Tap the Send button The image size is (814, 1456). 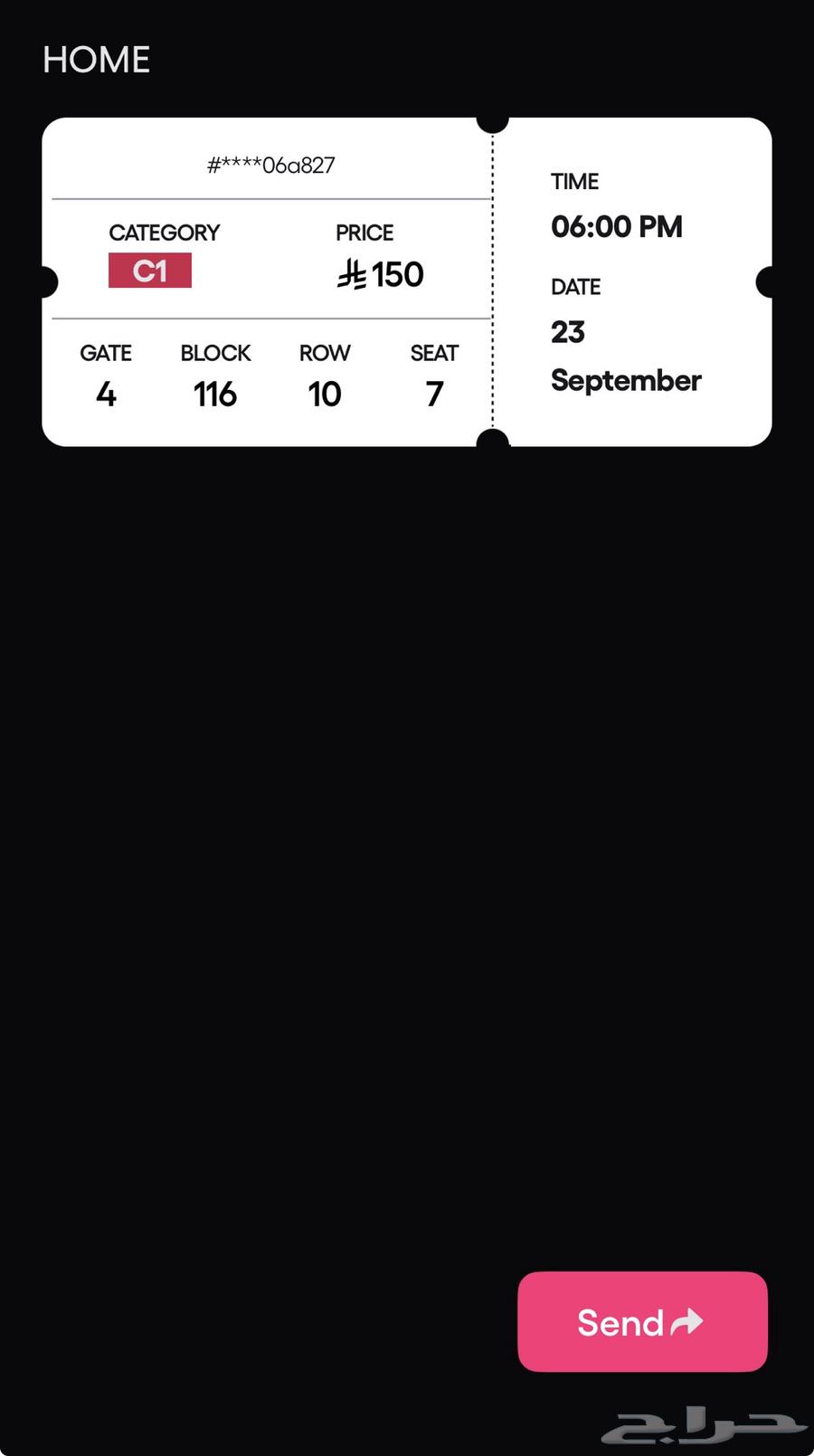(641, 1321)
